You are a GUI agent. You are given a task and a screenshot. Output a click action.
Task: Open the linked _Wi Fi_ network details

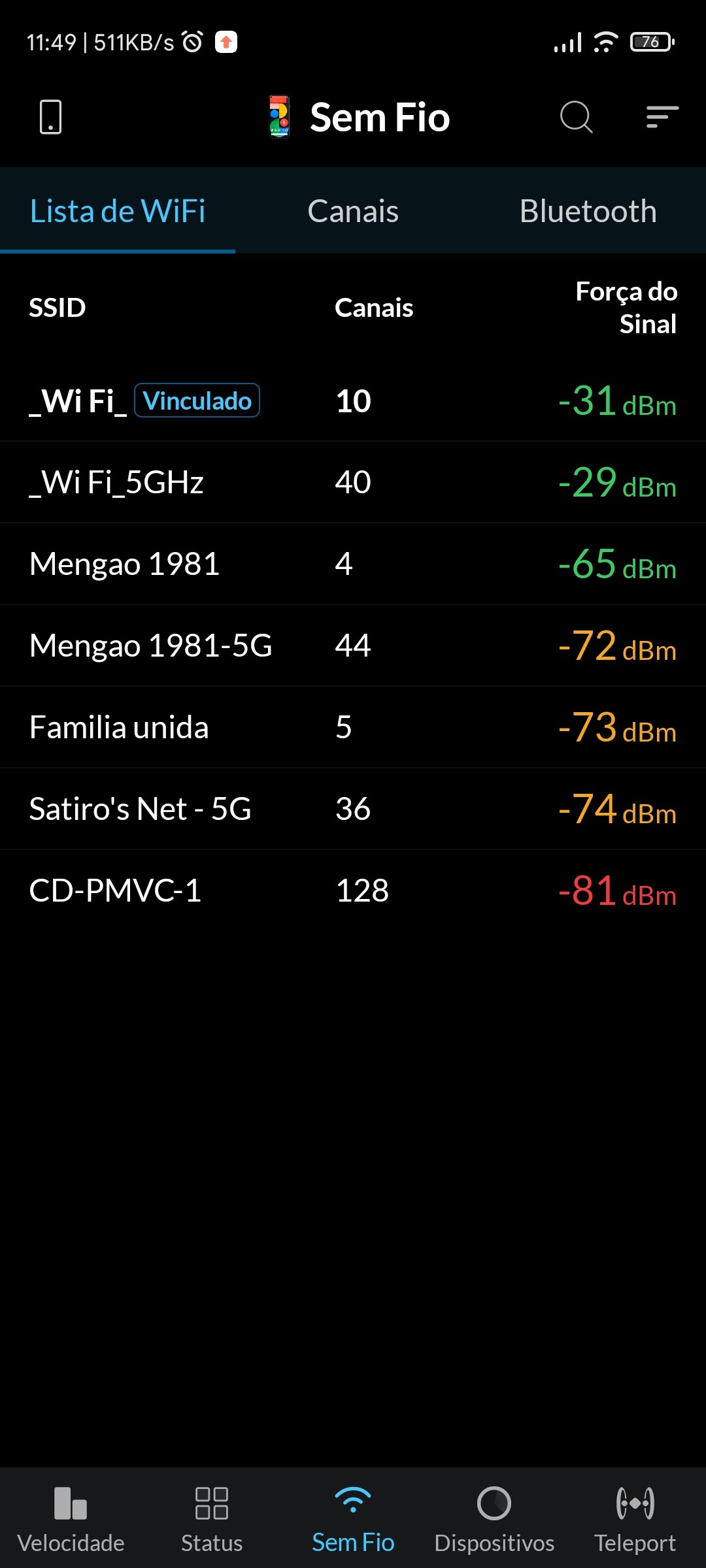[x=353, y=400]
